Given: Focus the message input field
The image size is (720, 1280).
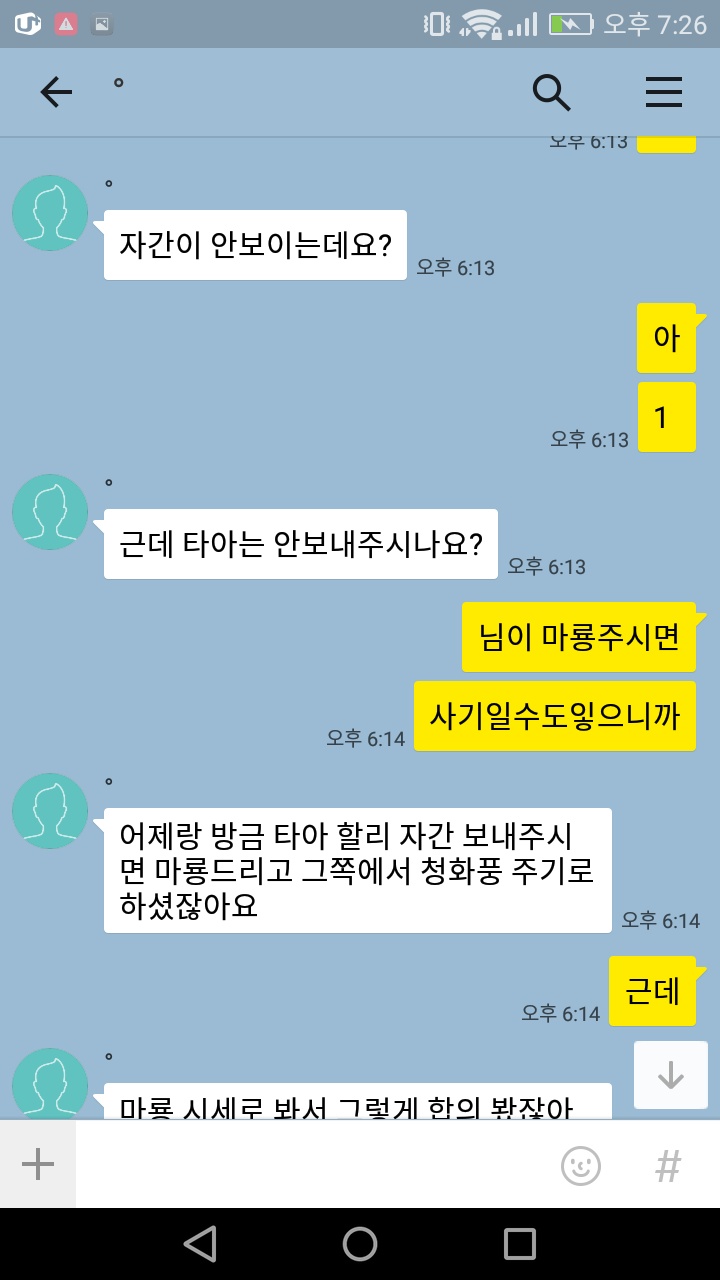Looking at the screenshot, I should pyautogui.click(x=310, y=1164).
